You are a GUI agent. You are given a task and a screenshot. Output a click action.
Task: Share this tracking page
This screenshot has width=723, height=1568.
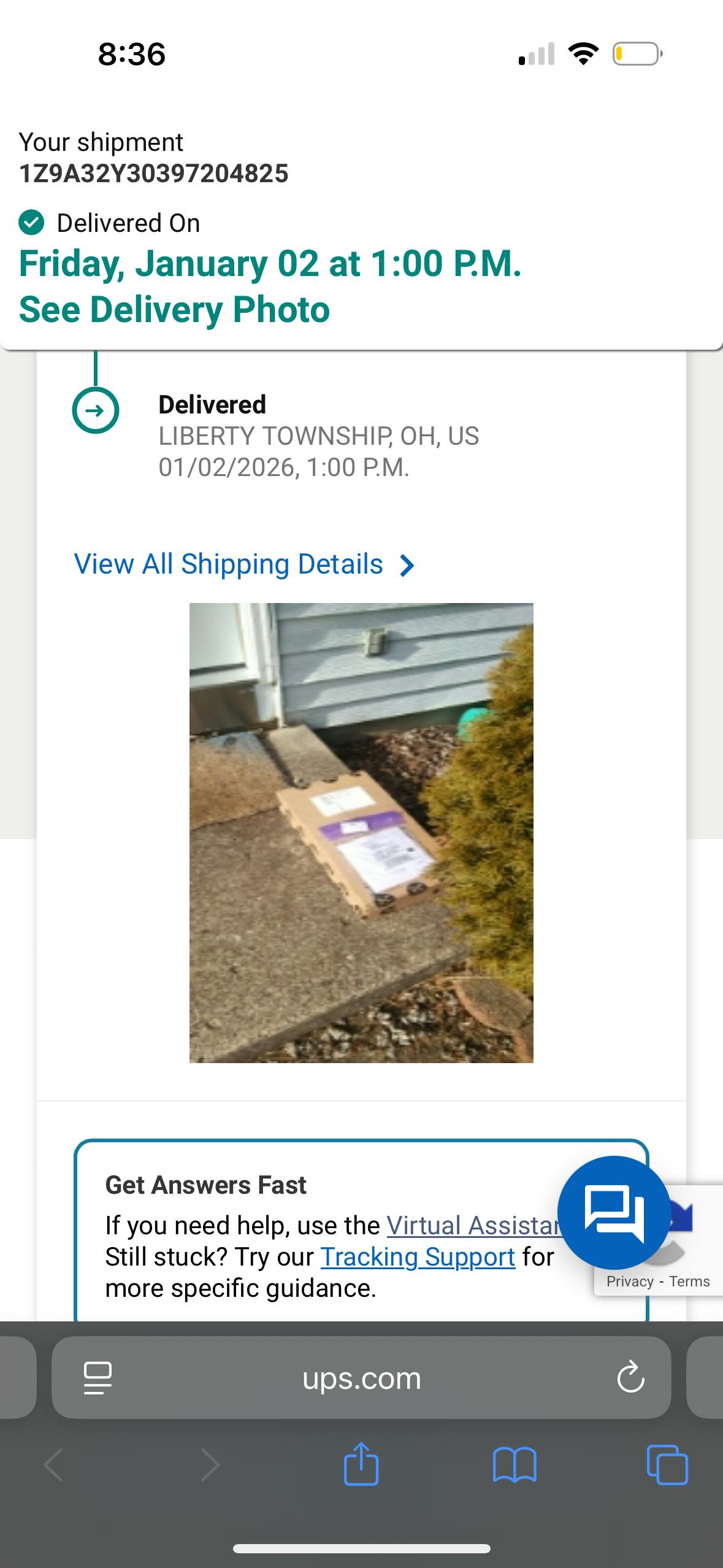click(361, 1464)
